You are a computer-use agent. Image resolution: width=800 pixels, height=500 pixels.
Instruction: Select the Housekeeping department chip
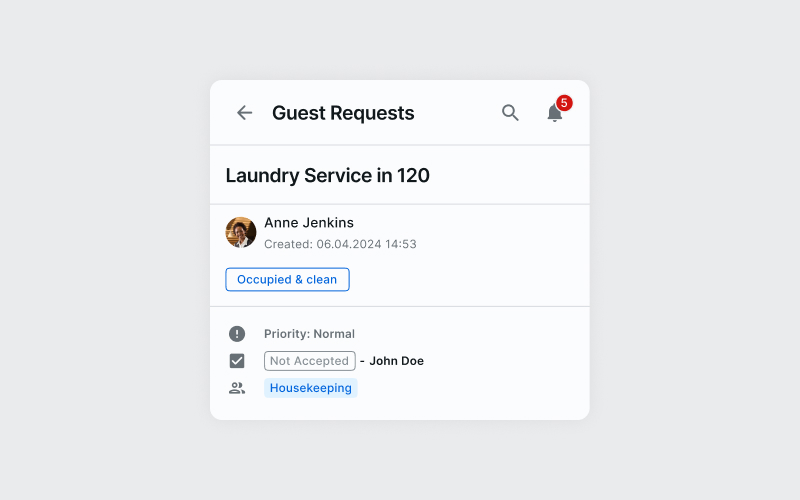point(310,388)
